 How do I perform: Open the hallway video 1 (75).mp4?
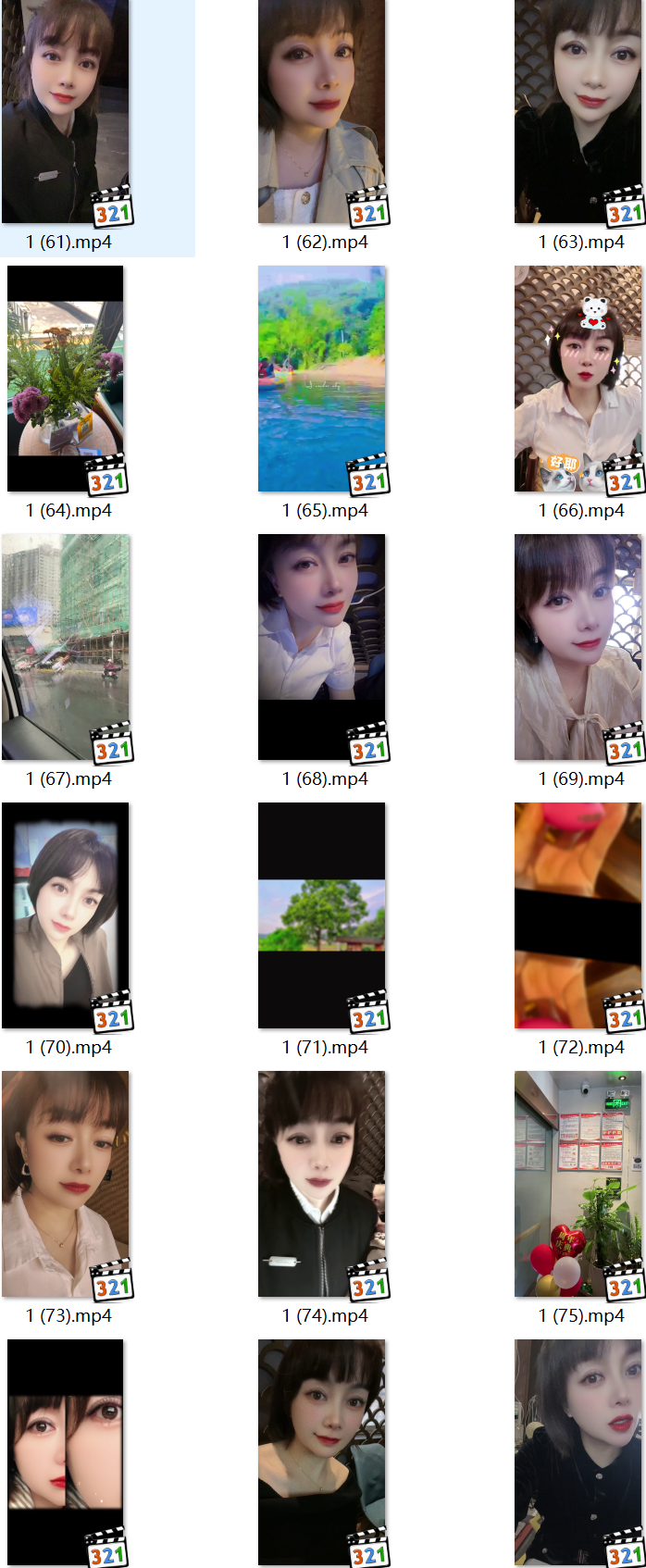[x=578, y=1184]
